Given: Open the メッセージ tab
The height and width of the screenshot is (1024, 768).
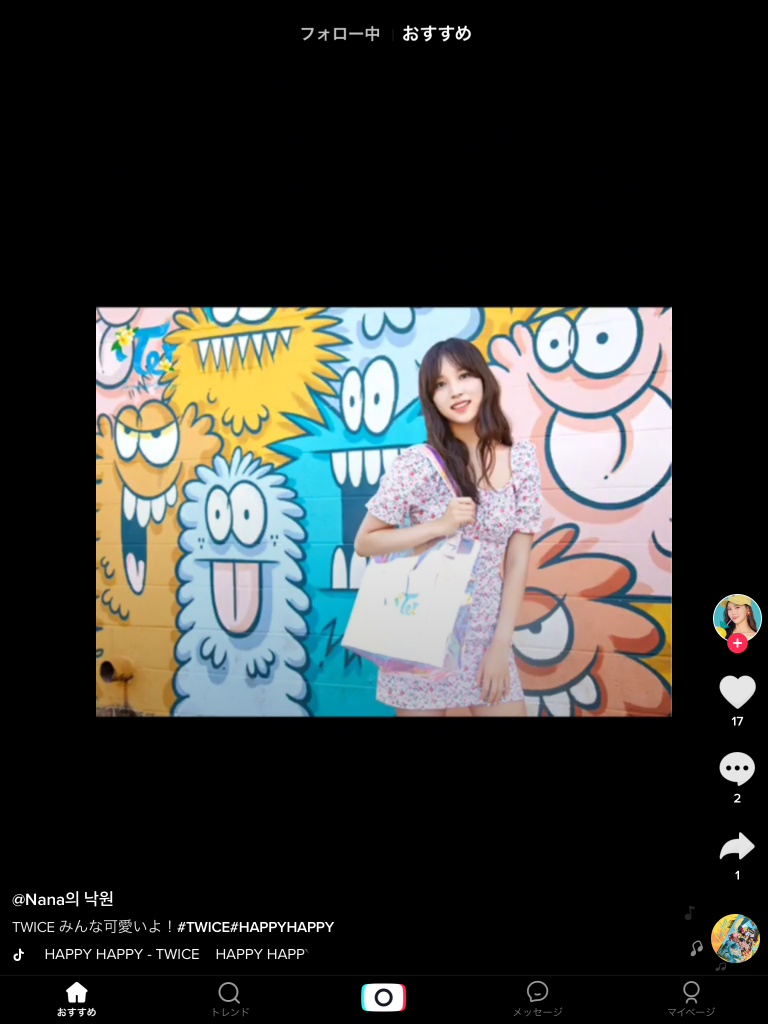Looking at the screenshot, I should [x=537, y=998].
